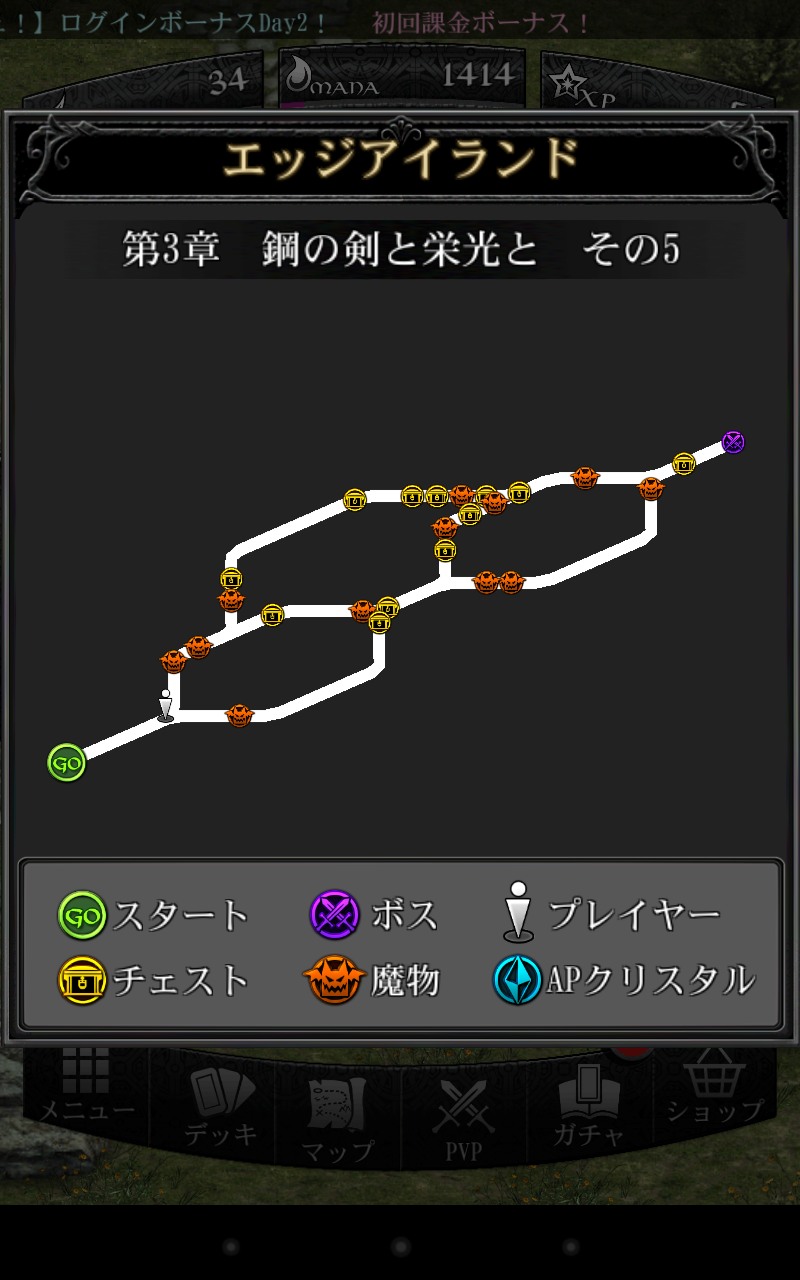The image size is (800, 1280).
Task: Tap the system home button
Action: click(x=401, y=1246)
